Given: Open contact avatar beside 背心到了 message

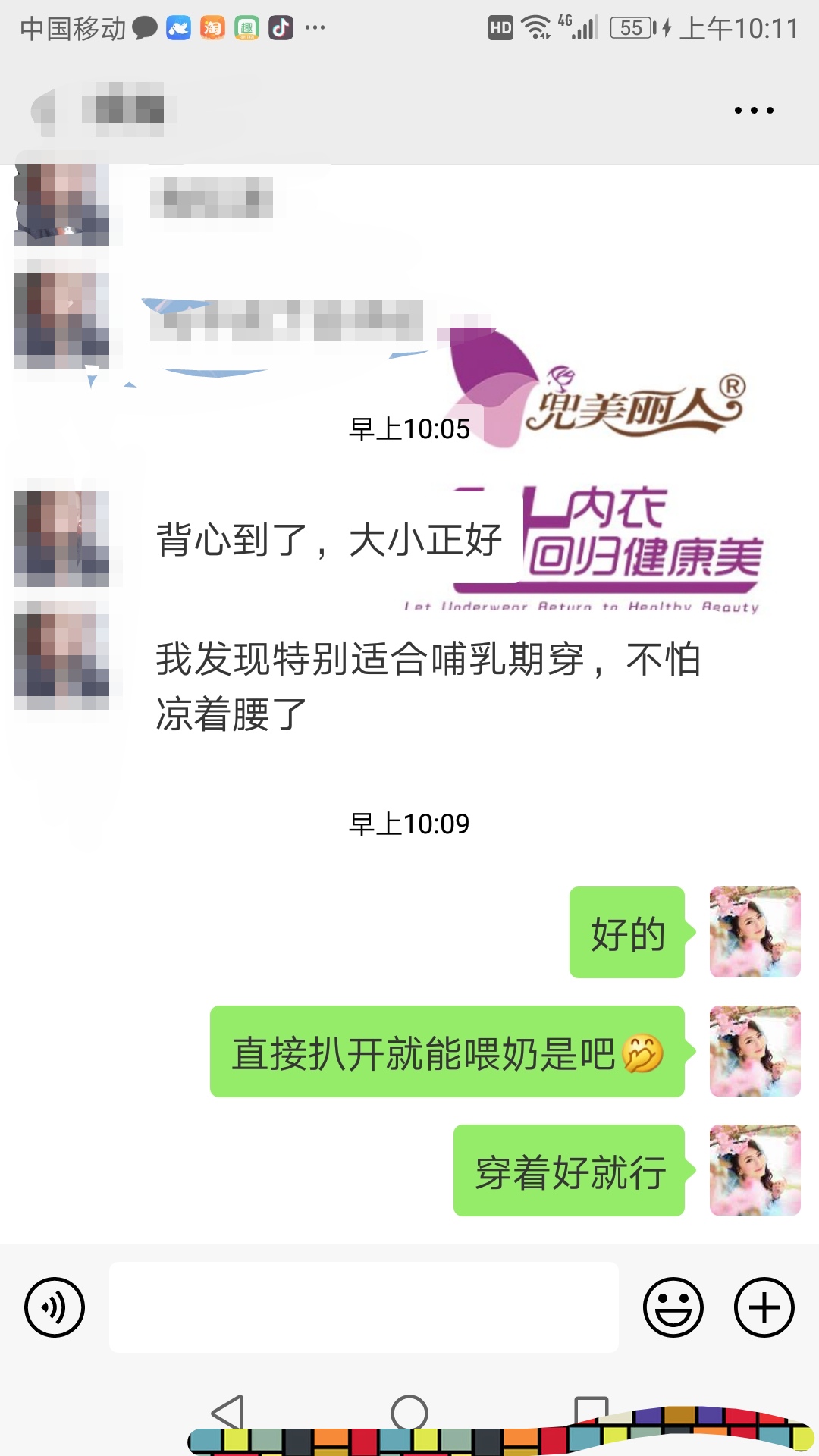Looking at the screenshot, I should (61, 539).
